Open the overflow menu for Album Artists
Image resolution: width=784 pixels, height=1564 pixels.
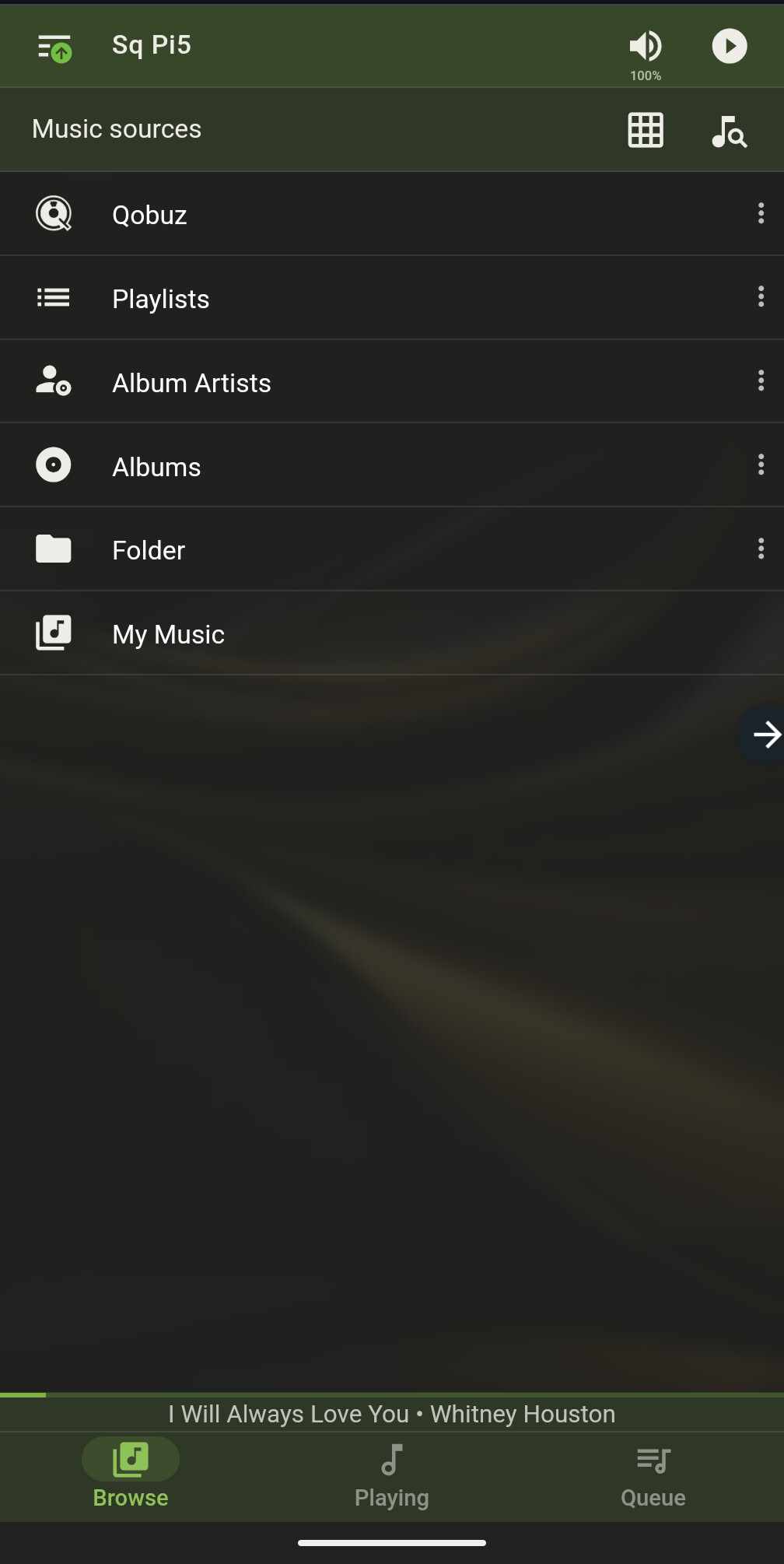click(761, 380)
